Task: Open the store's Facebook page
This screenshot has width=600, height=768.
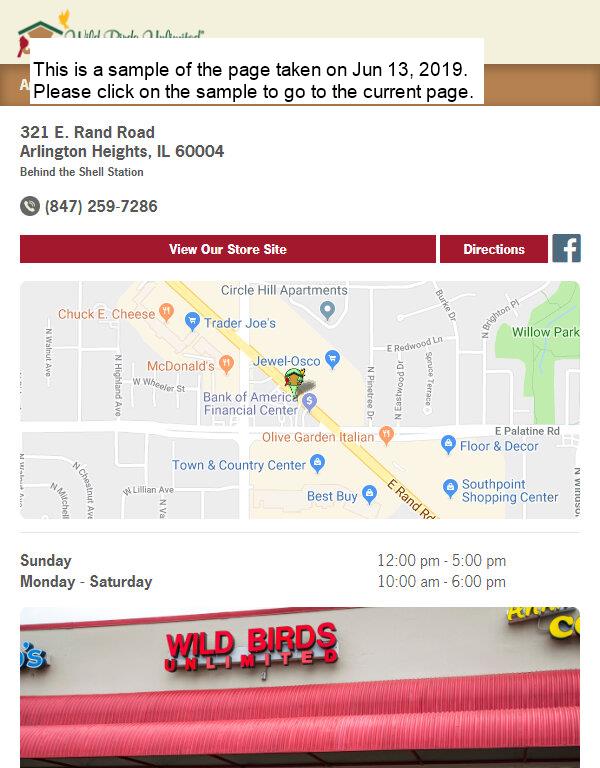Action: pos(566,248)
